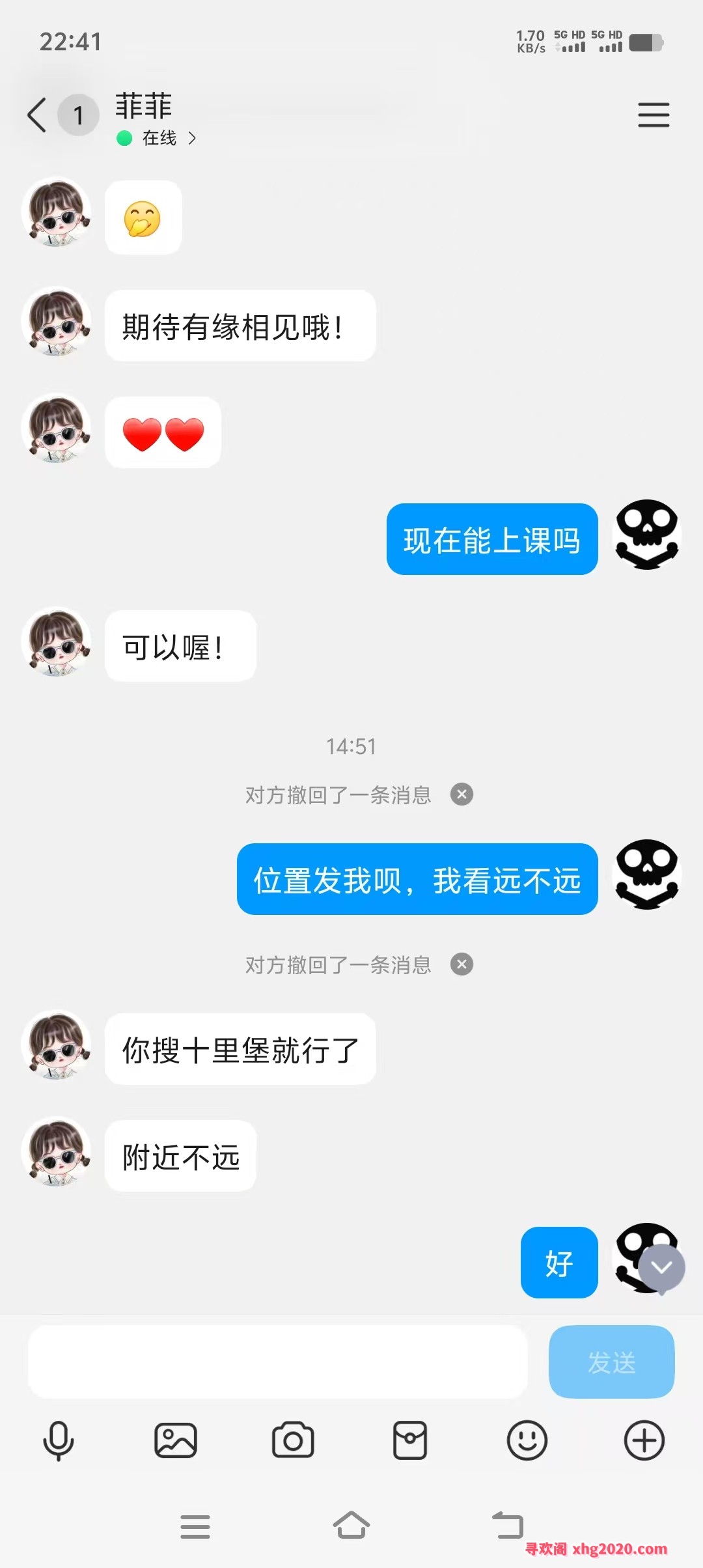Open 菲菲's avatar beside 附近不远

point(57,1153)
